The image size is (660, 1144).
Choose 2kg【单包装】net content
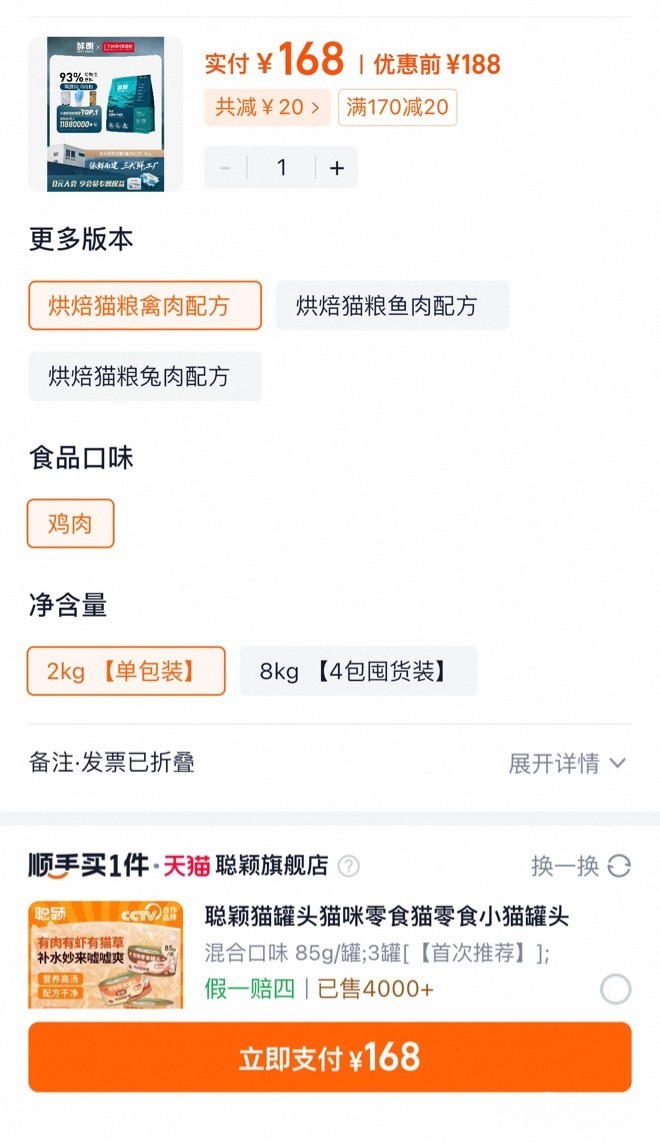[126, 671]
